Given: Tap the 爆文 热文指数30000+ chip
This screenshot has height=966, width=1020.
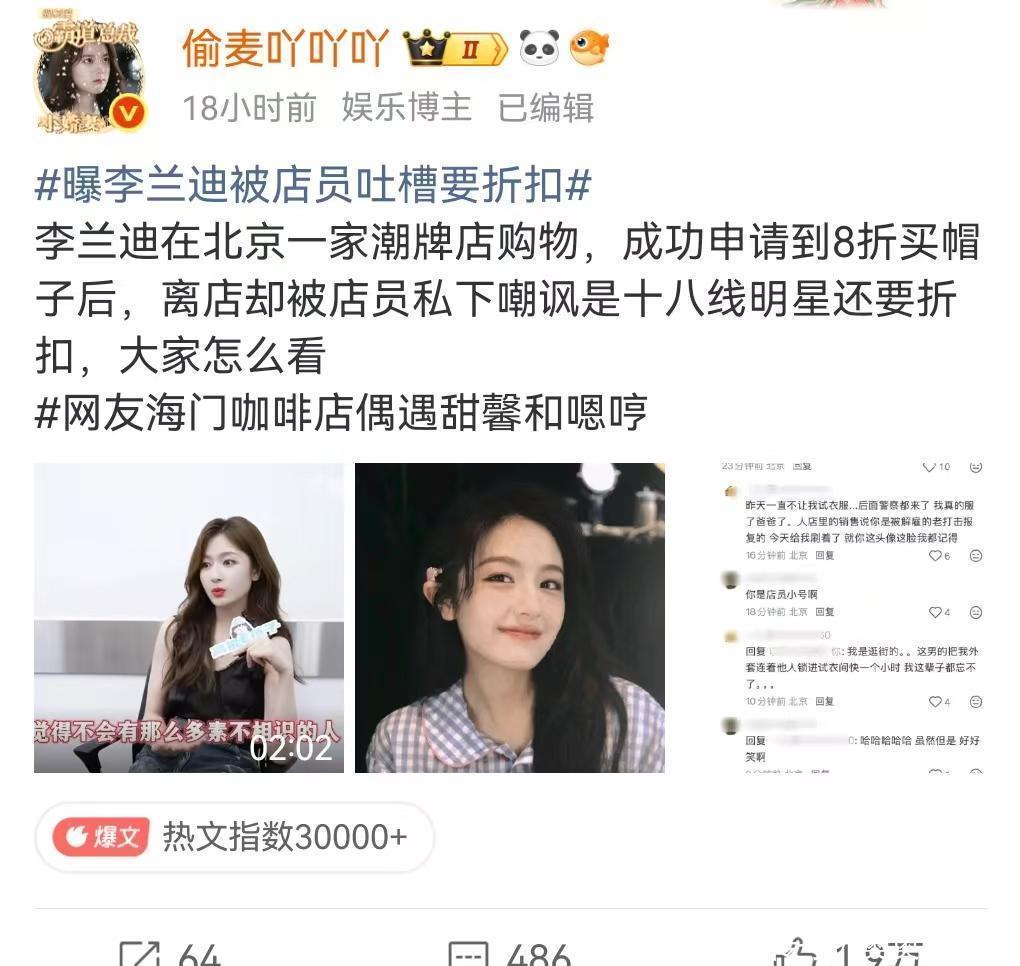Looking at the screenshot, I should click(x=235, y=837).
